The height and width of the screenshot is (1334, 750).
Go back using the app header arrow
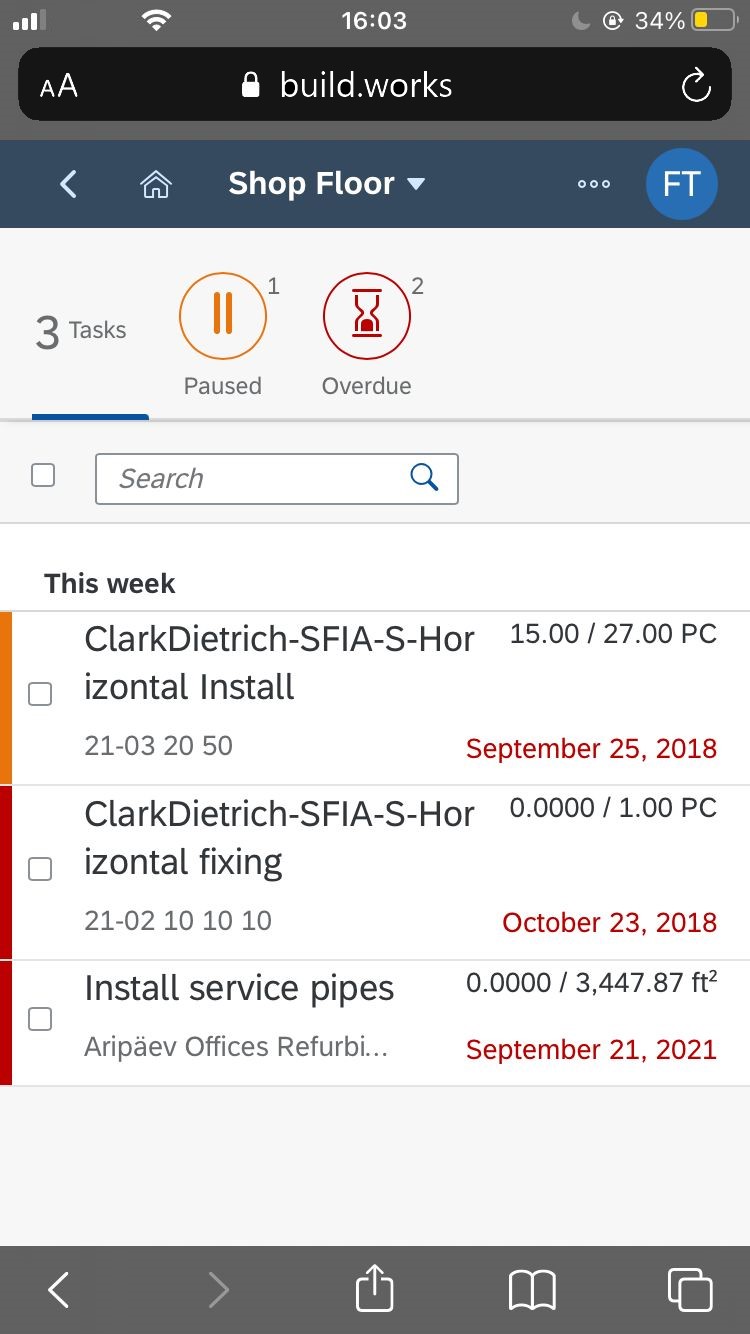point(68,184)
